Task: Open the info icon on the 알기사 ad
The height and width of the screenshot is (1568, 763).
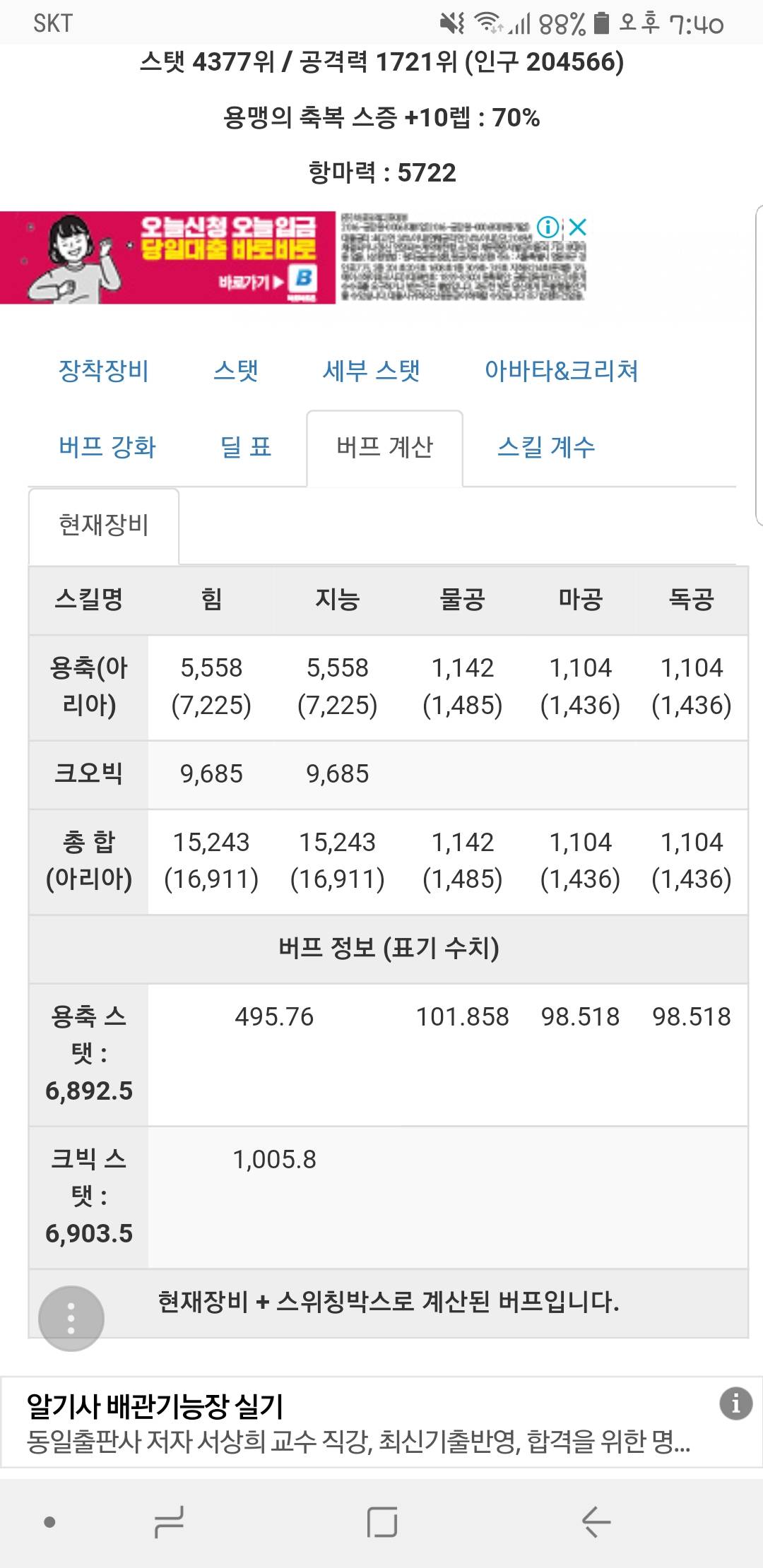Action: (x=735, y=1403)
